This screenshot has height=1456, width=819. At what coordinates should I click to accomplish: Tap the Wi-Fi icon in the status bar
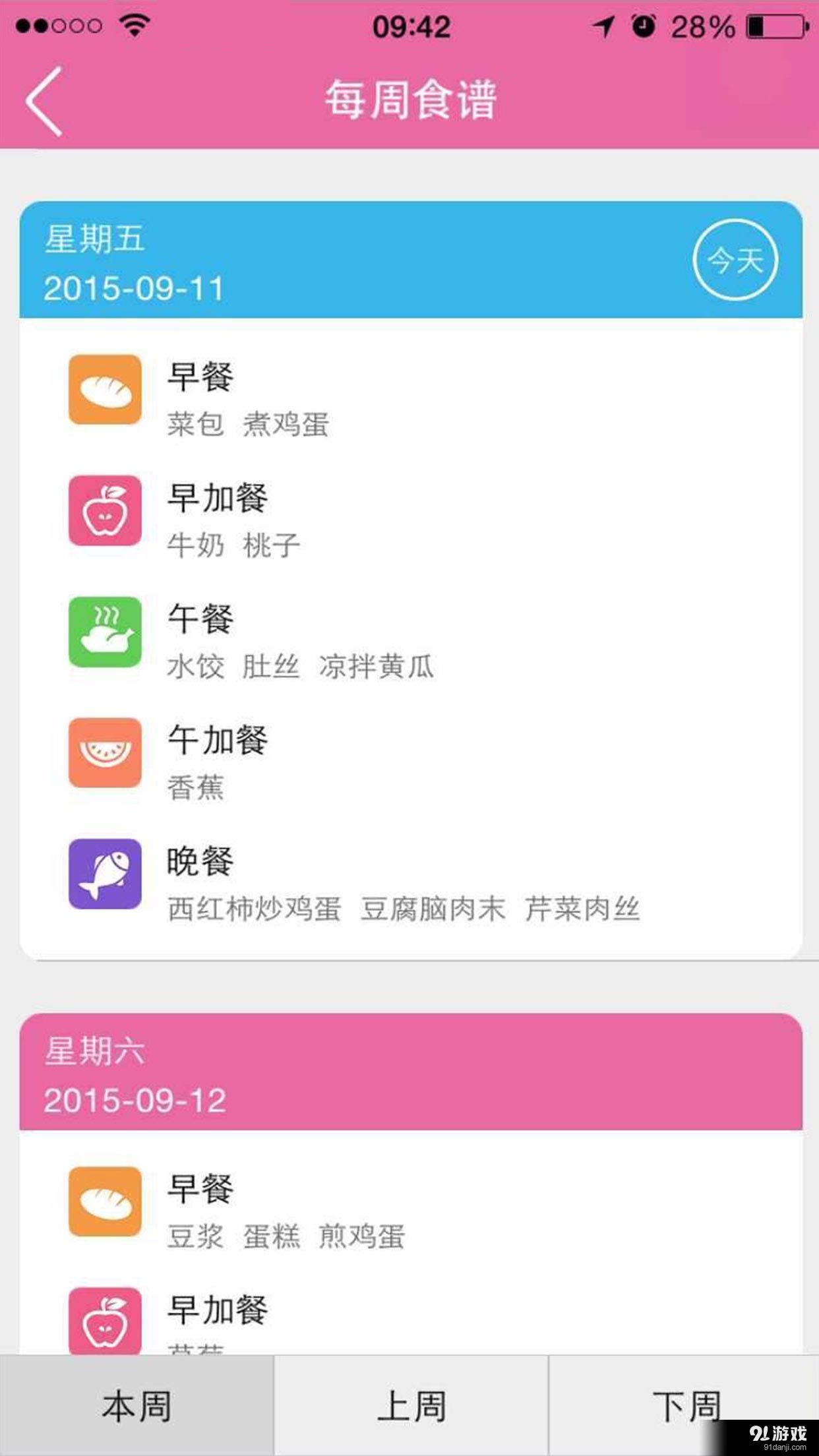tap(136, 25)
